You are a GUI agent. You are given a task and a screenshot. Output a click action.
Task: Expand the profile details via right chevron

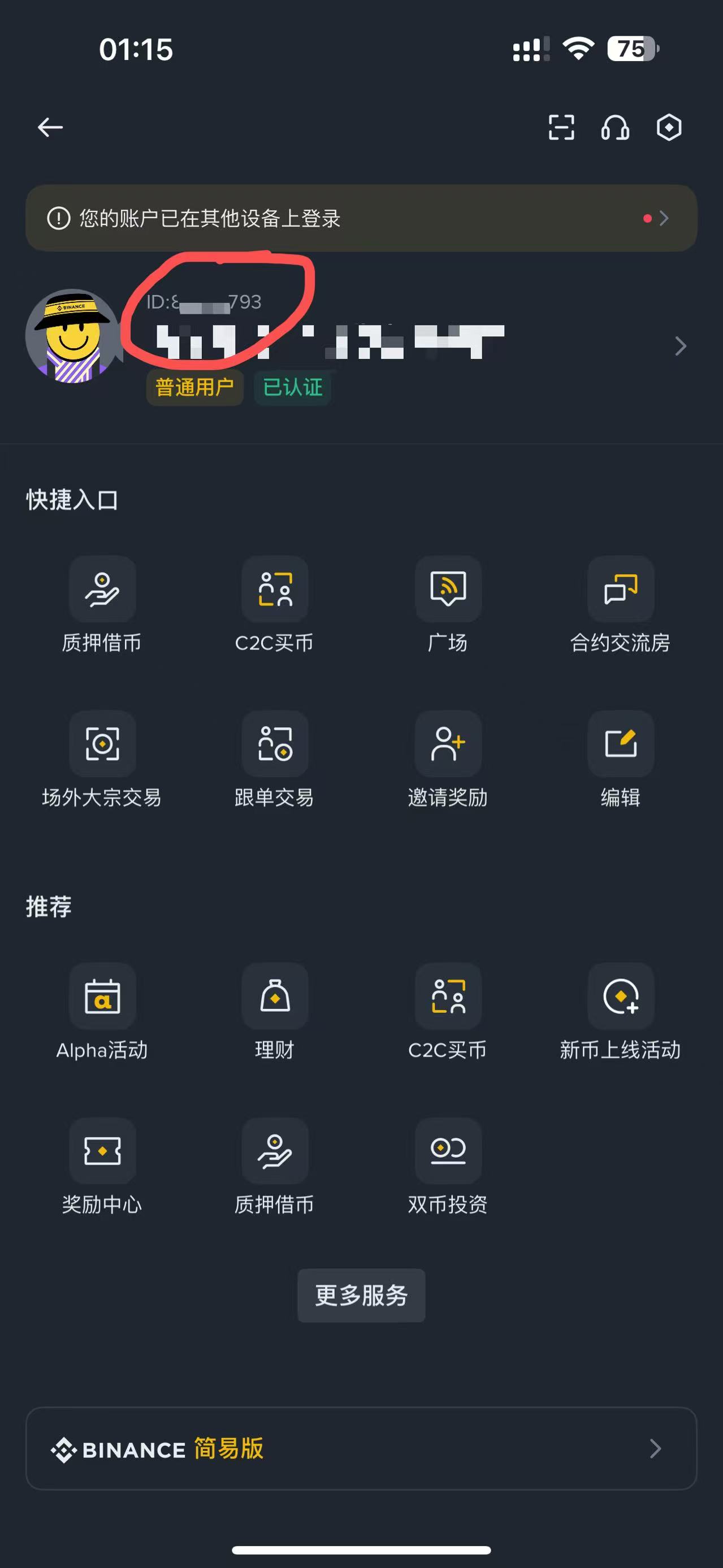coord(680,346)
